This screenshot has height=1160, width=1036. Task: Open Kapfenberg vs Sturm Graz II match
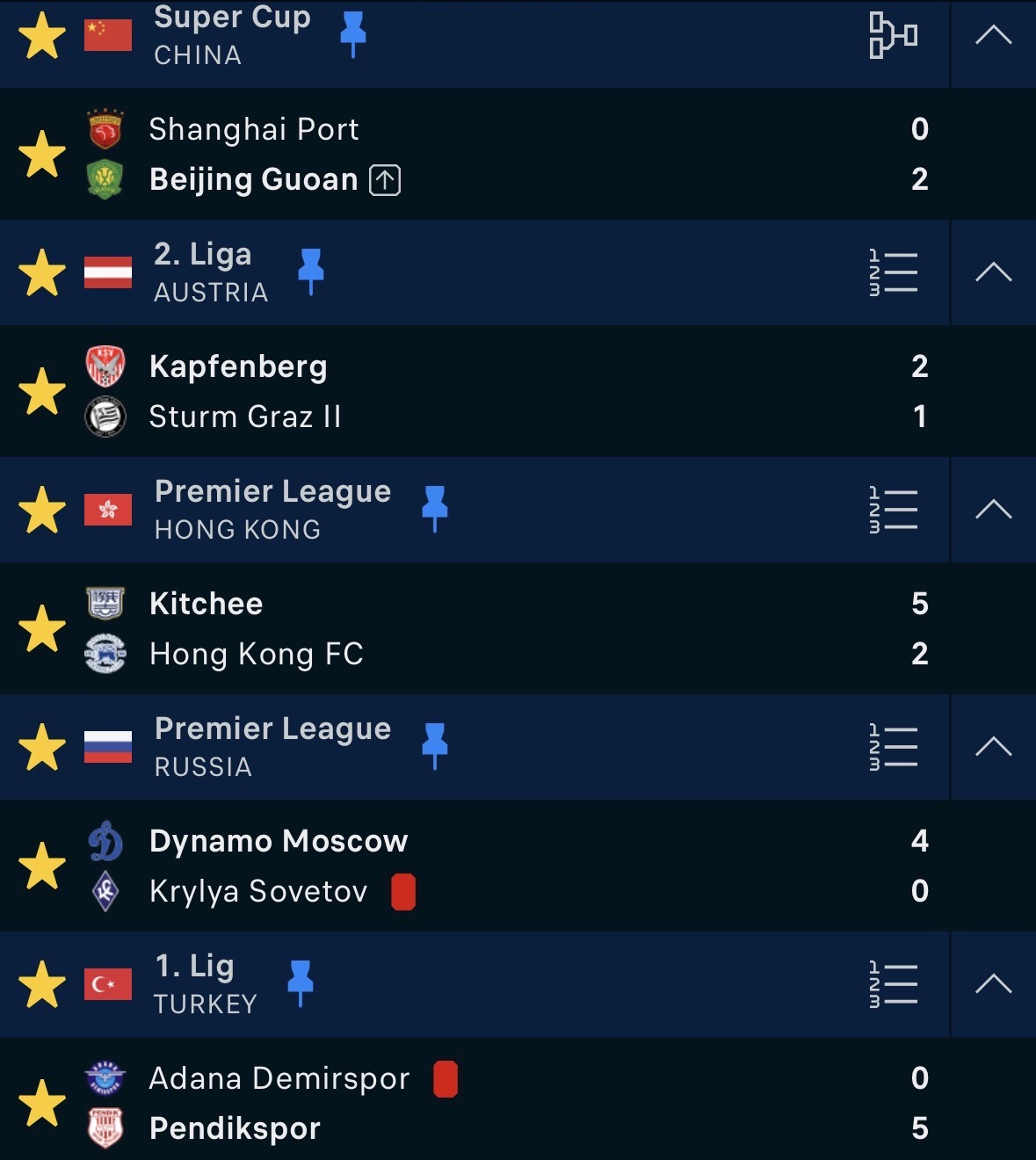pos(527,391)
